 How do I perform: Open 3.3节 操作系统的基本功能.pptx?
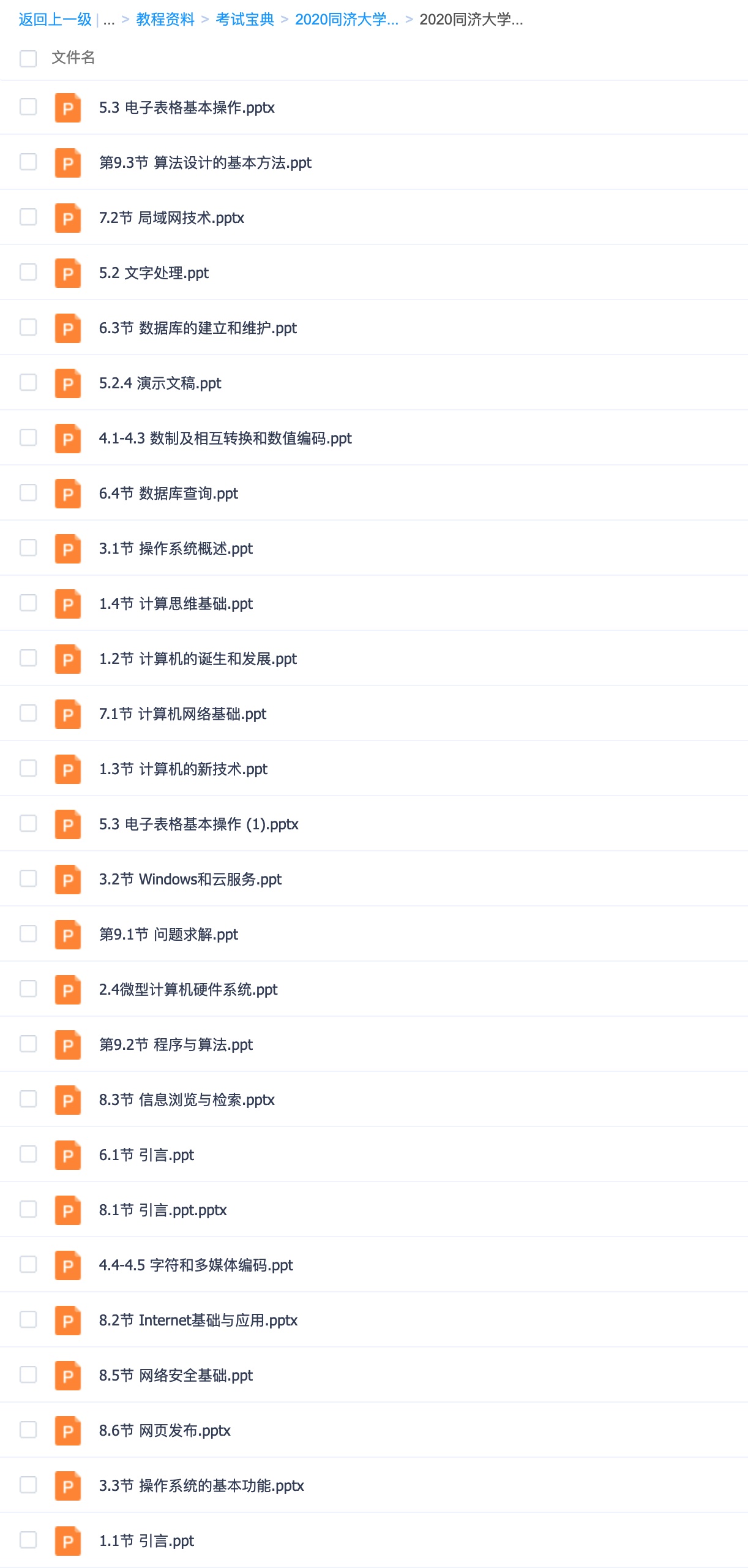(201, 1486)
